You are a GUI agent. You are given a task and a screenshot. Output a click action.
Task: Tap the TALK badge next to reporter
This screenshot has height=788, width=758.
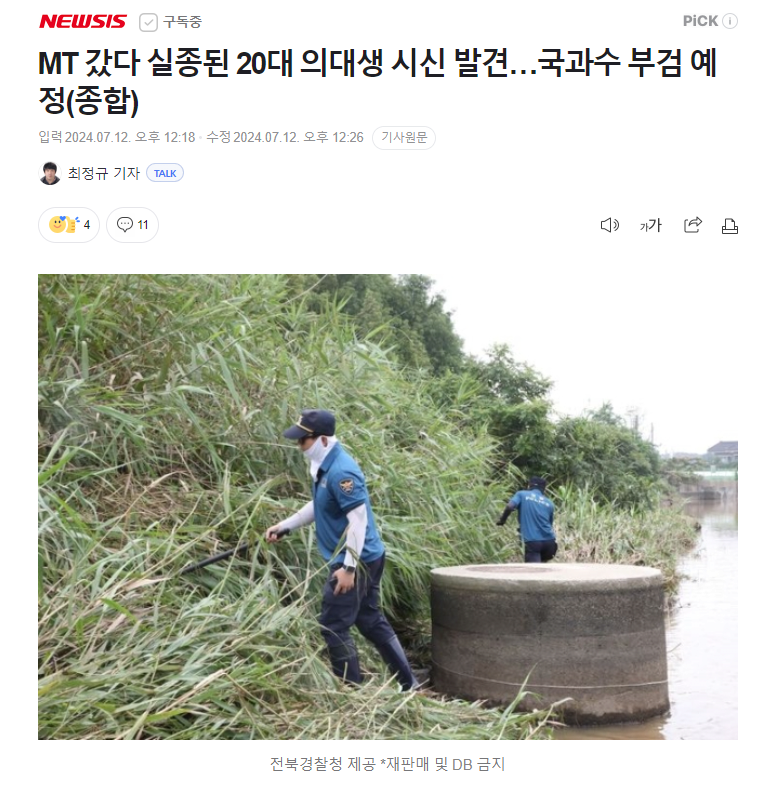[165, 173]
